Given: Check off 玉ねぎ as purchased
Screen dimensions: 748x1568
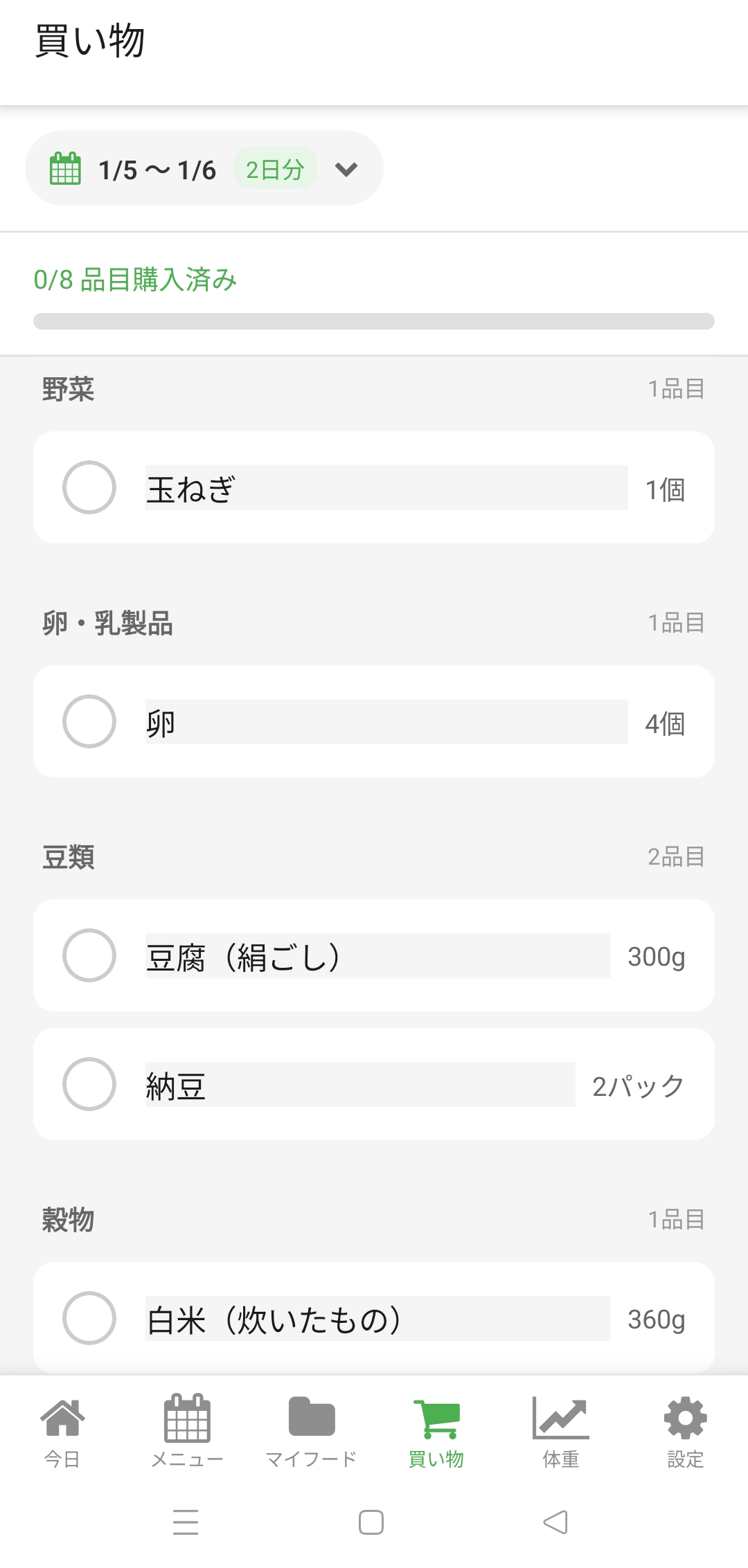Looking at the screenshot, I should point(89,487).
